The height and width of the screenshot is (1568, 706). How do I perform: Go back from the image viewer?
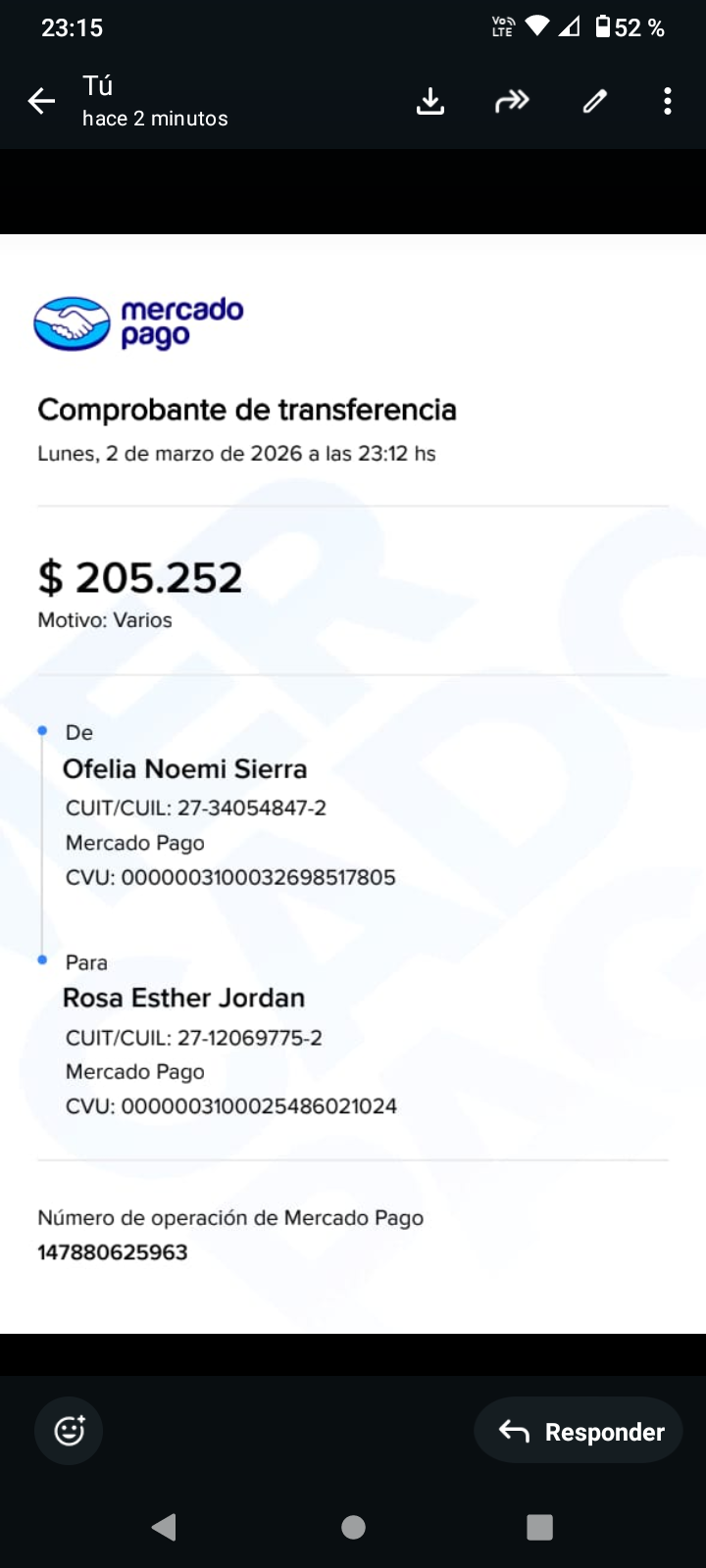click(x=41, y=101)
